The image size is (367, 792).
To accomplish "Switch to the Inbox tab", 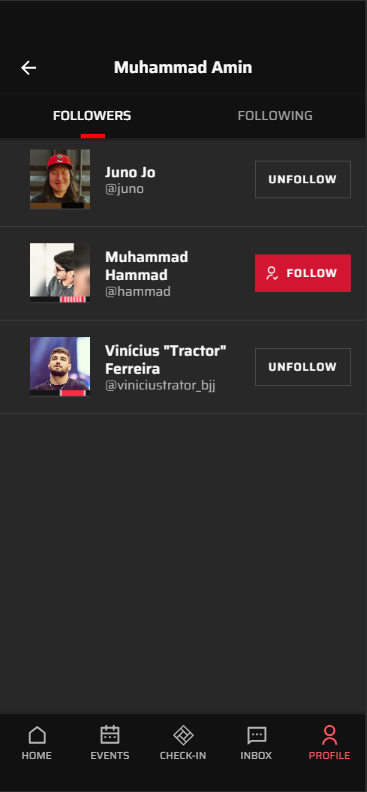I will pos(256,743).
